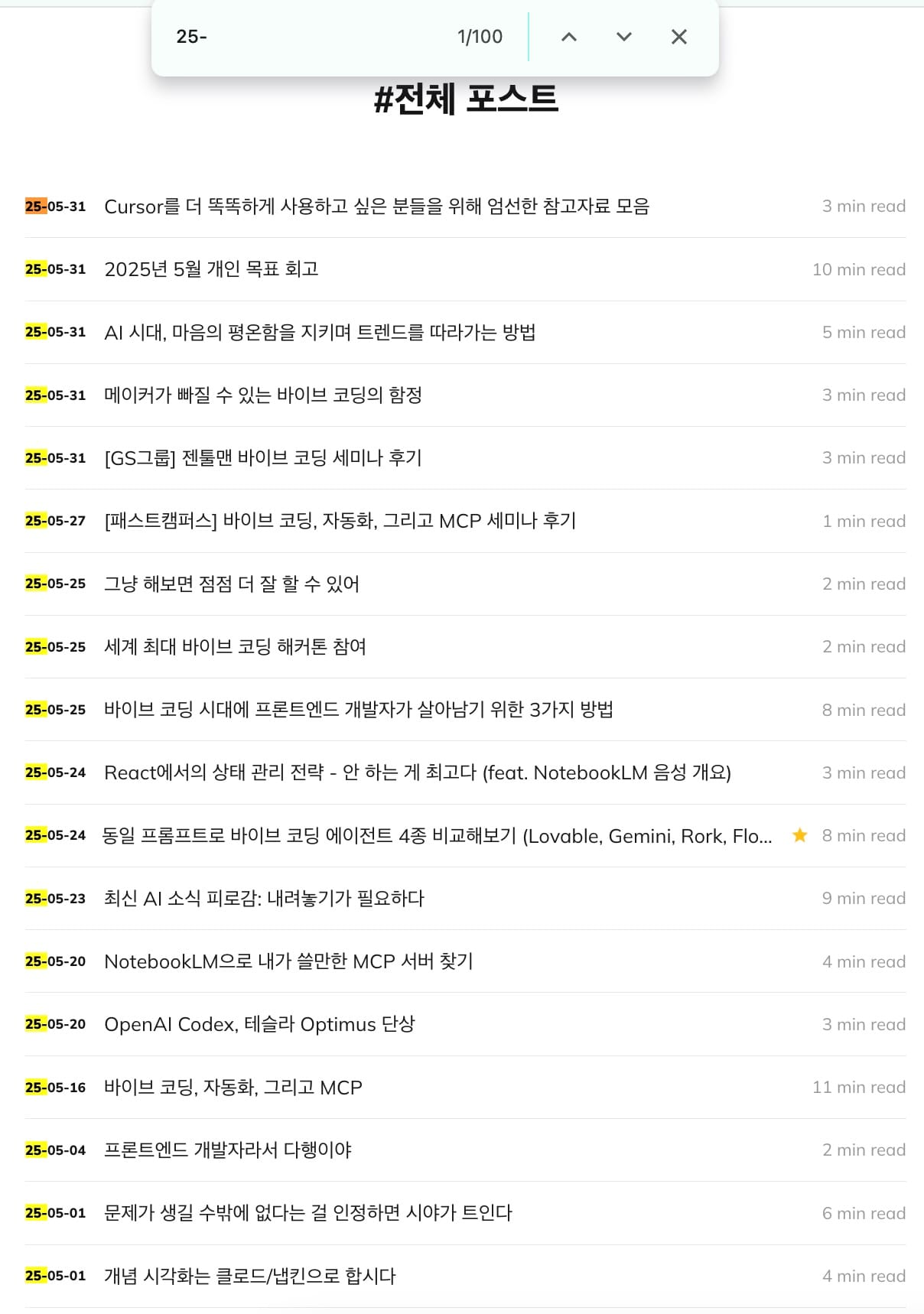The image size is (924, 1314).
Task: Read 최신 AI 소식 피로감 post
Action: (264, 899)
